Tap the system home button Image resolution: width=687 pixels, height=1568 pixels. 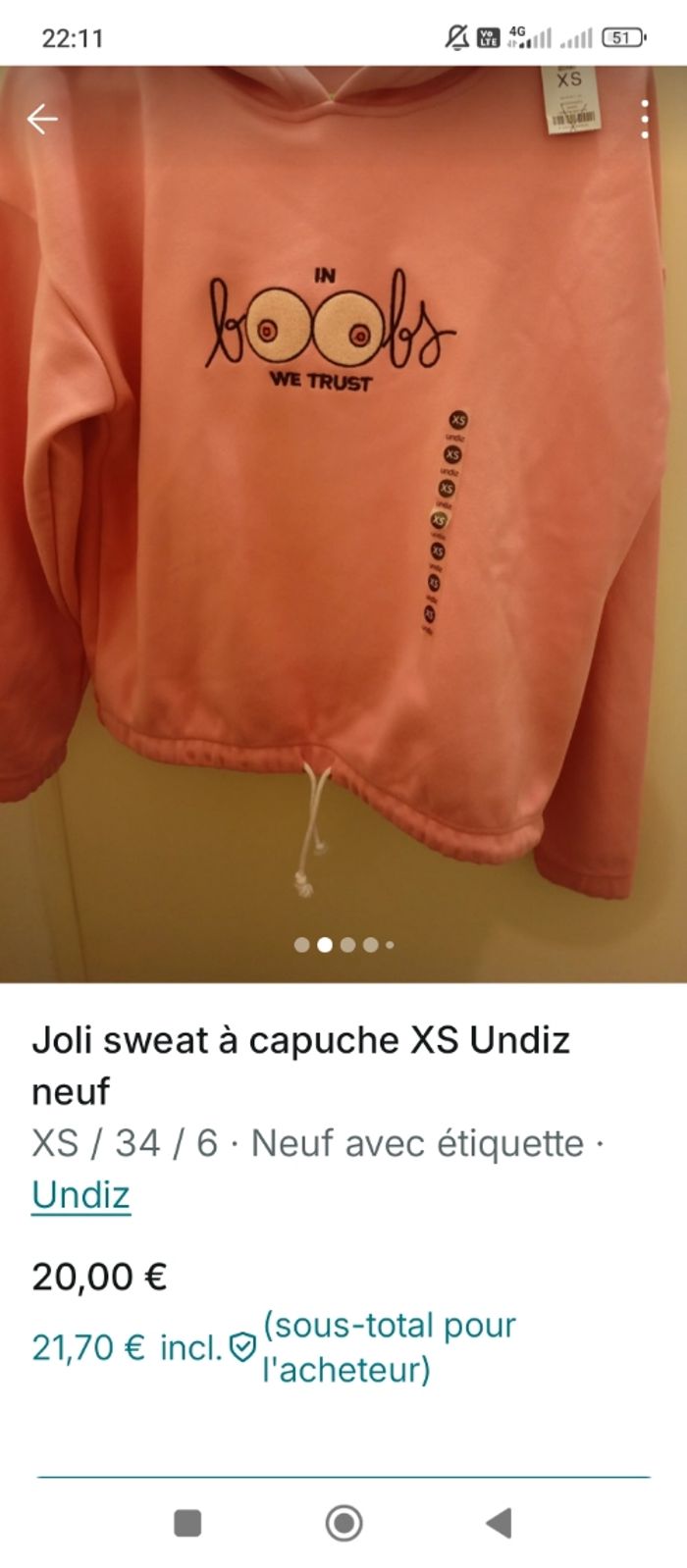click(343, 1523)
